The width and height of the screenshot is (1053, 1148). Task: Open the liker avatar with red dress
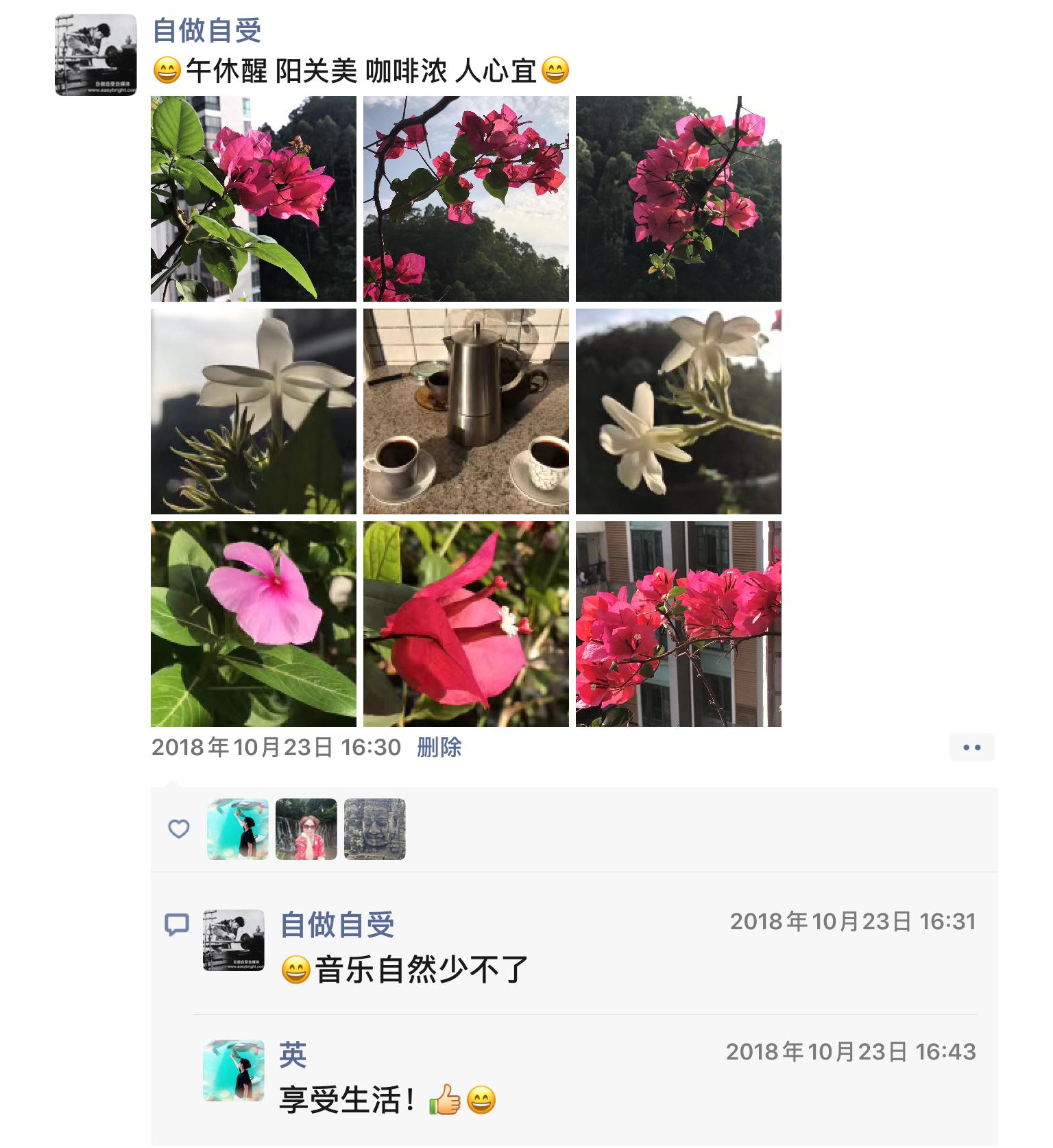click(306, 828)
